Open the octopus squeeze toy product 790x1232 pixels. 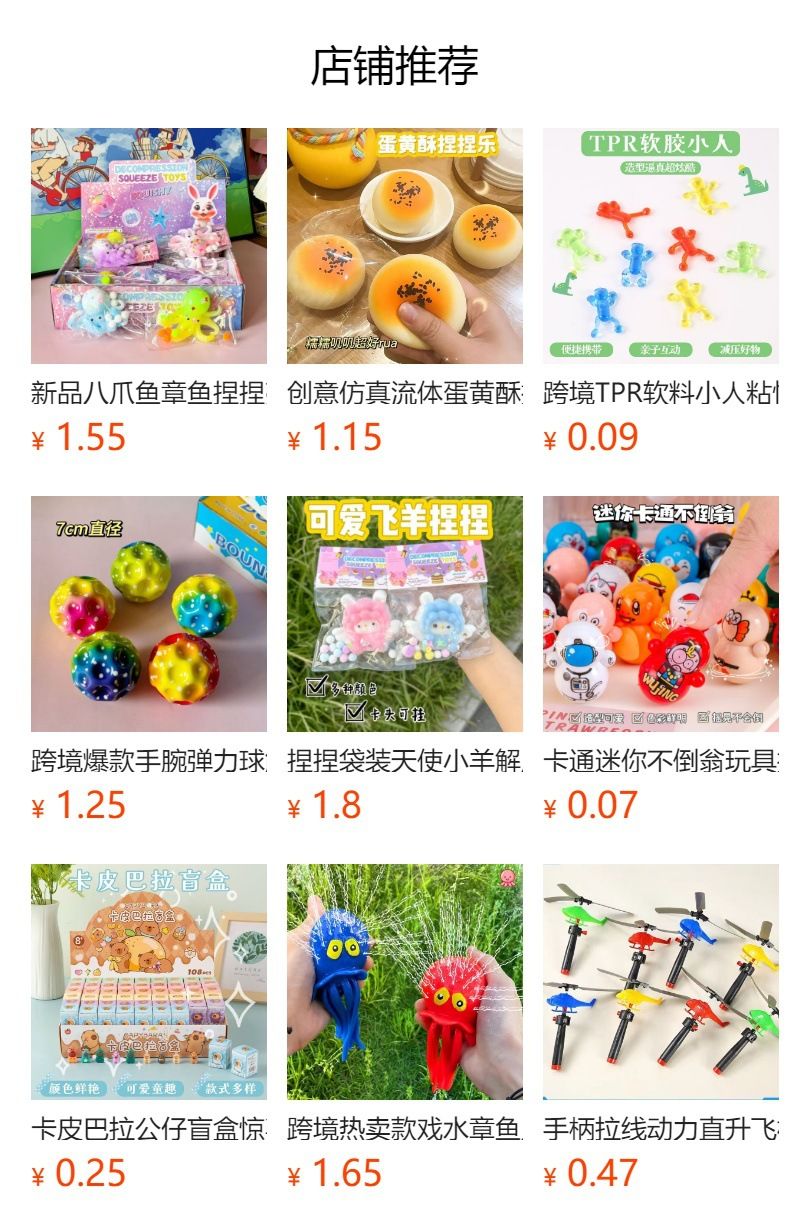(148, 246)
